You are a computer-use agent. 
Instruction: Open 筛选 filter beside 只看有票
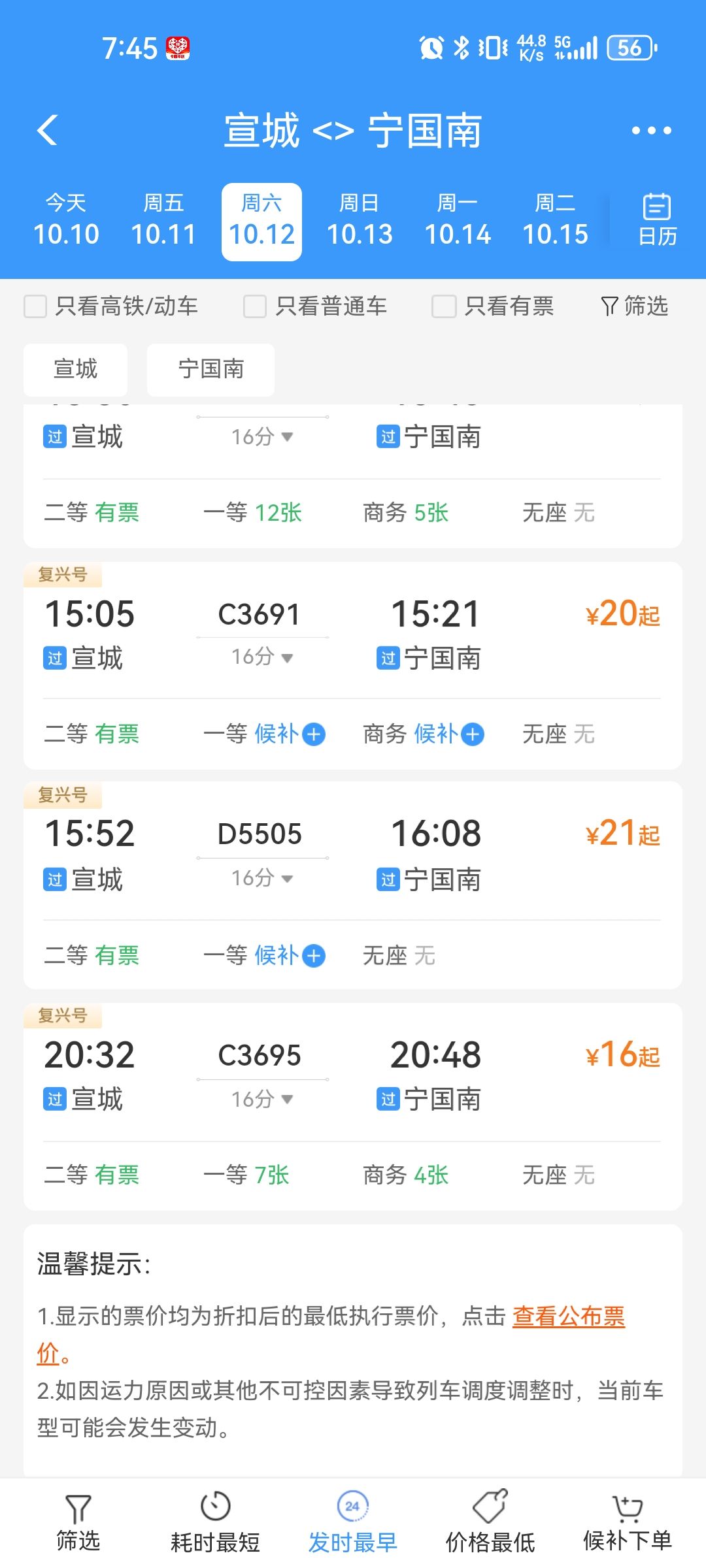[634, 306]
